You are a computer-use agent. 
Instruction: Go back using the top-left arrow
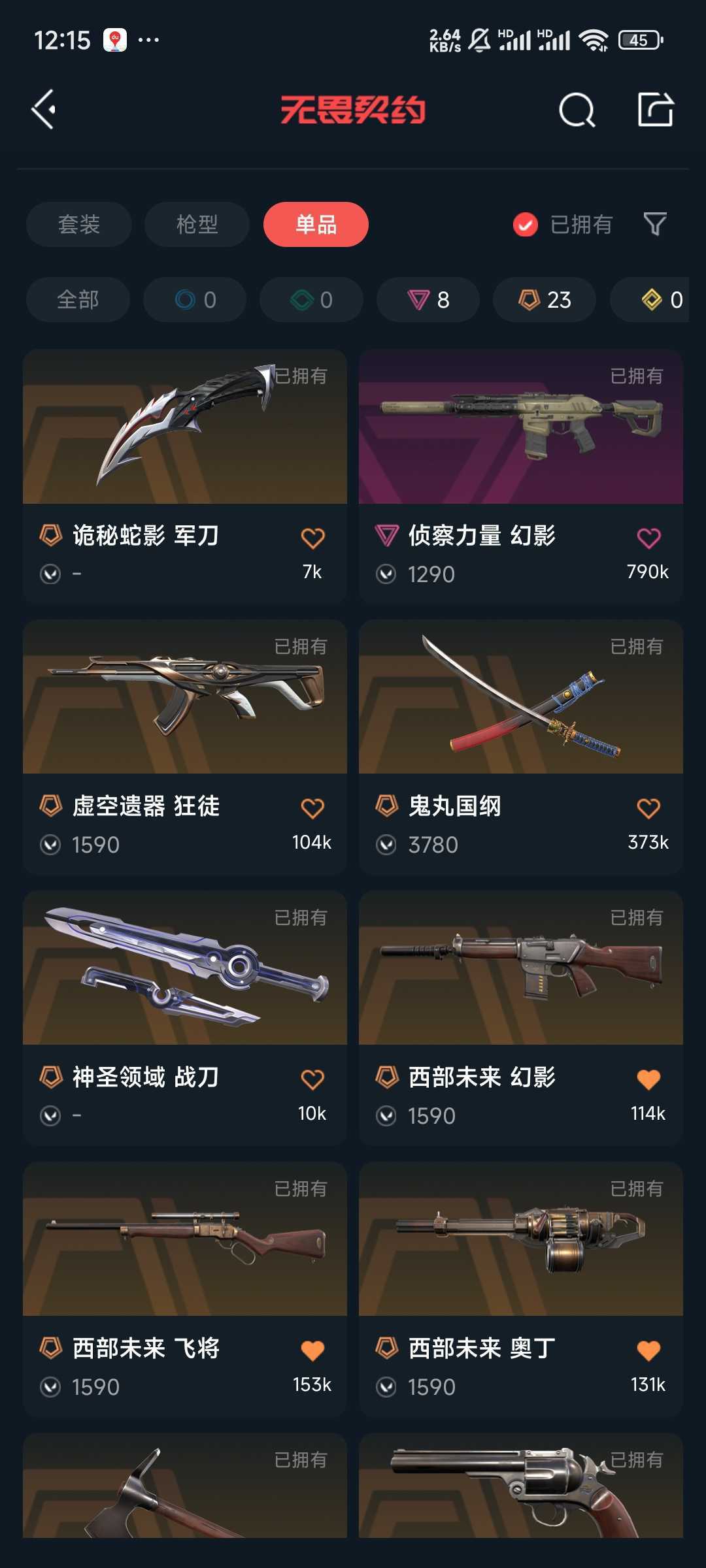click(44, 109)
